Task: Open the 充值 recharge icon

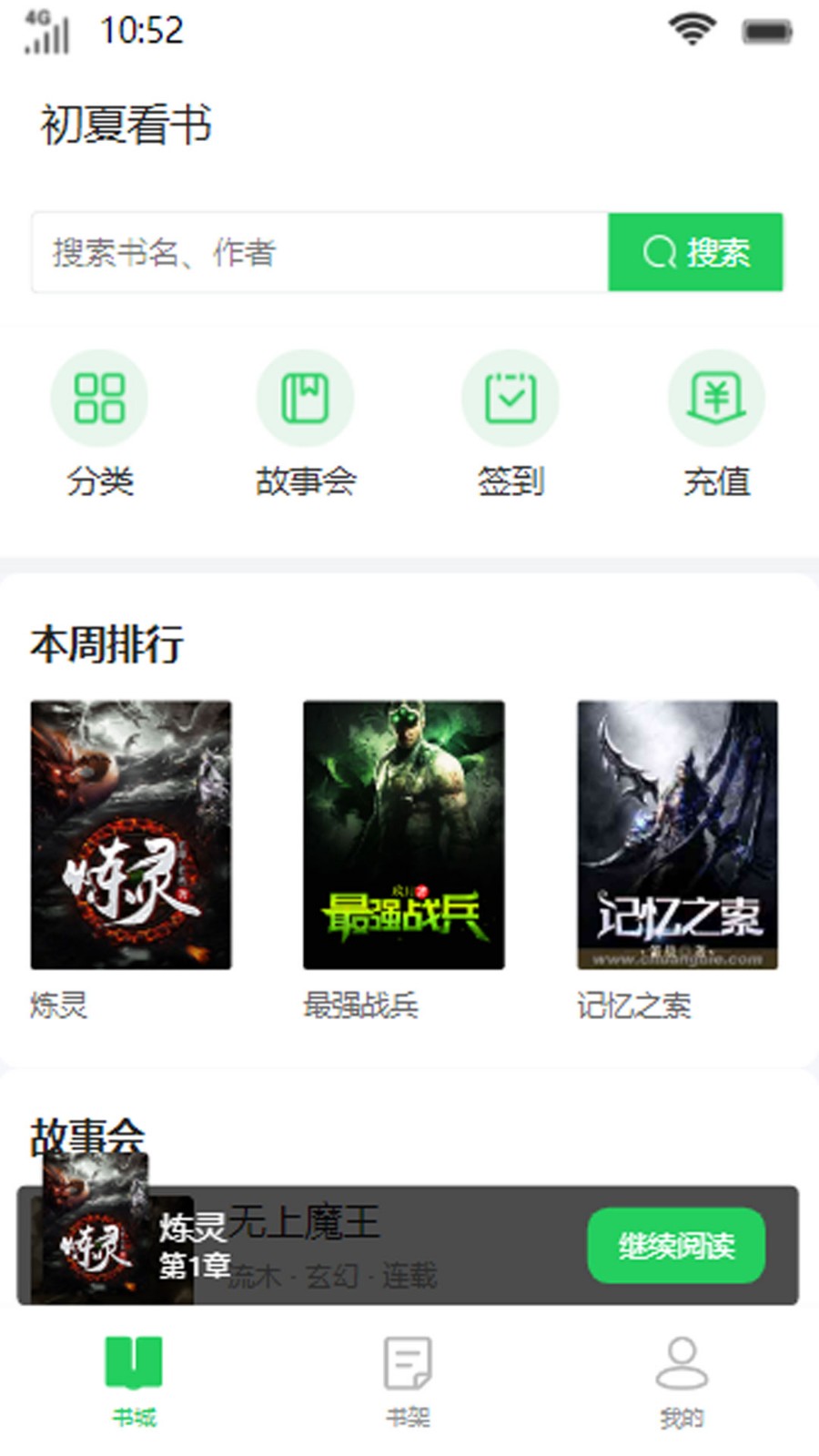Action: pyautogui.click(x=716, y=398)
